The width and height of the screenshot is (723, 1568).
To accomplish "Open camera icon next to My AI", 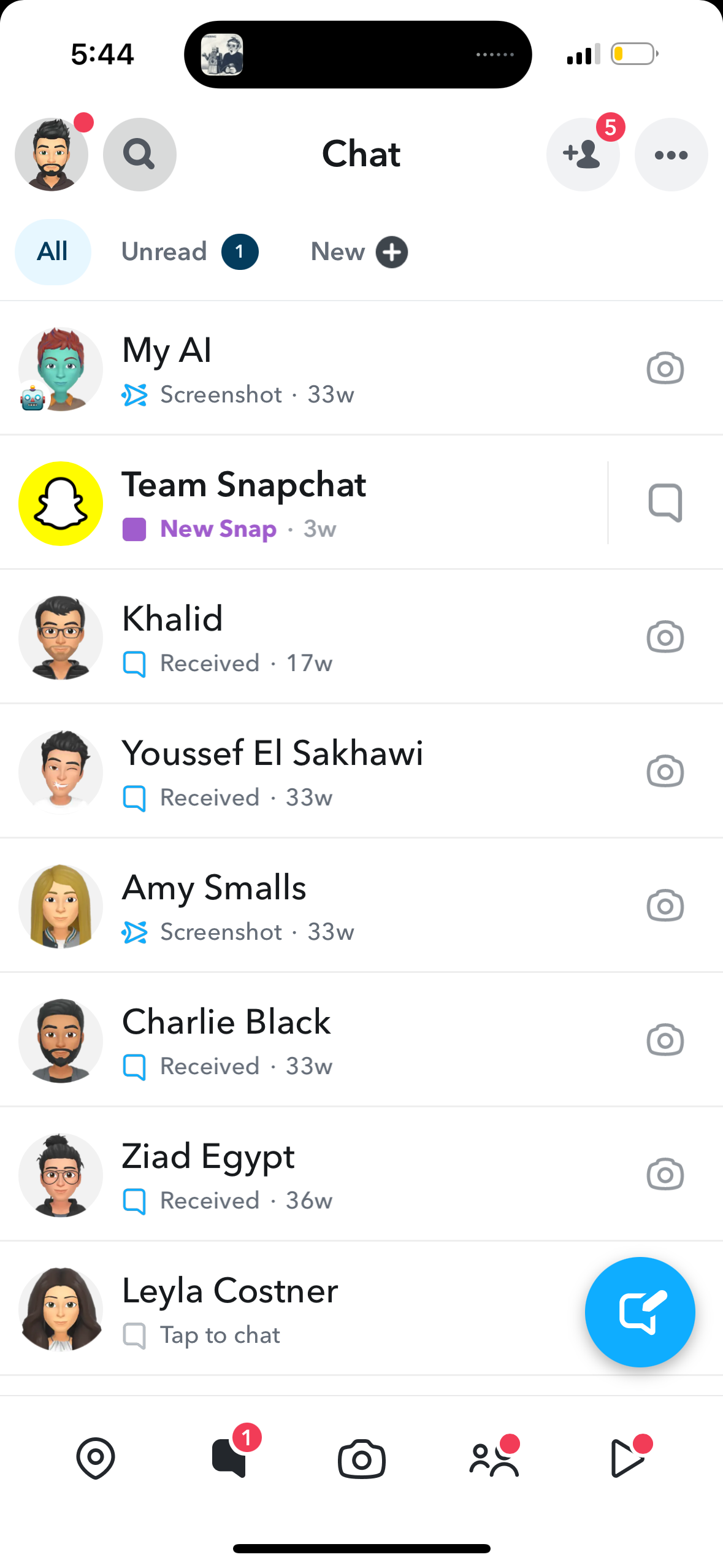I will tap(665, 368).
